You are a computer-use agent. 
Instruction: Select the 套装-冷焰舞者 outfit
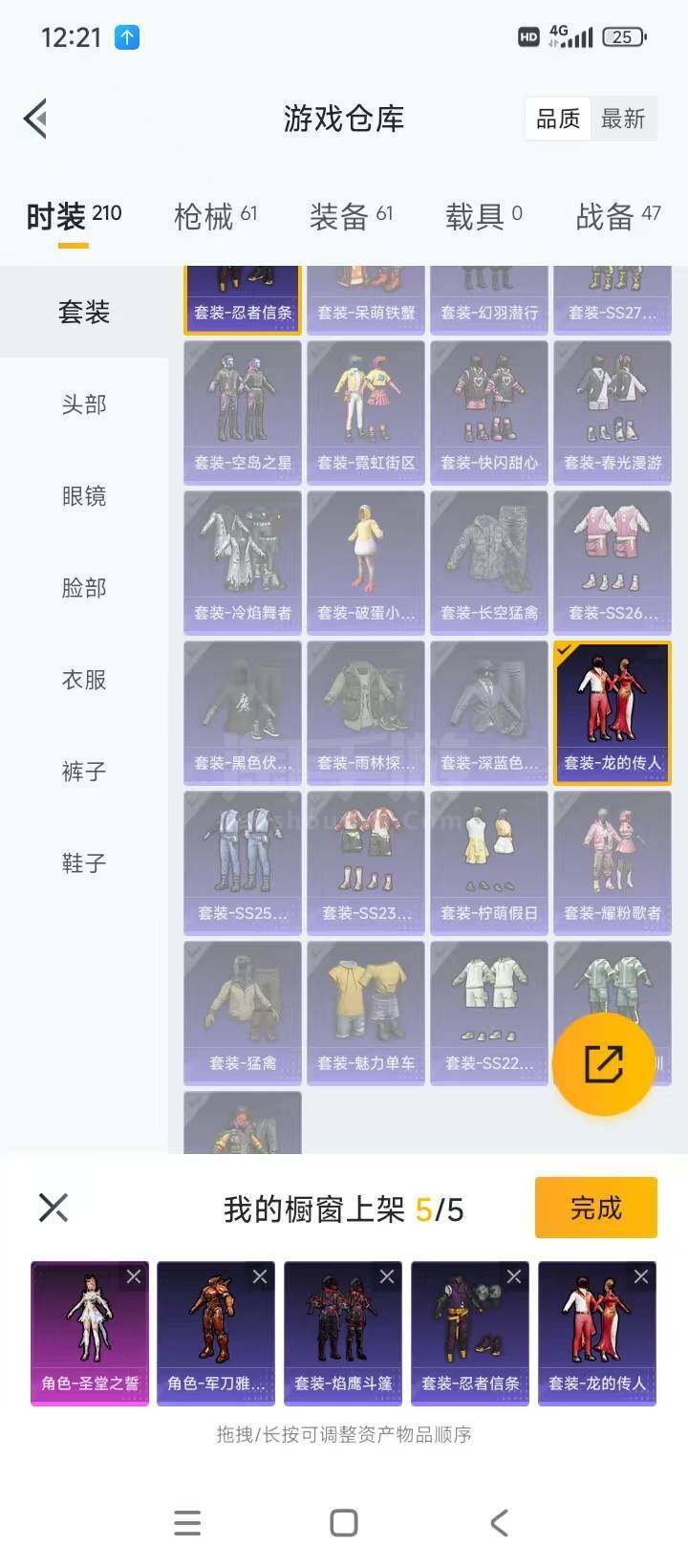click(x=243, y=562)
